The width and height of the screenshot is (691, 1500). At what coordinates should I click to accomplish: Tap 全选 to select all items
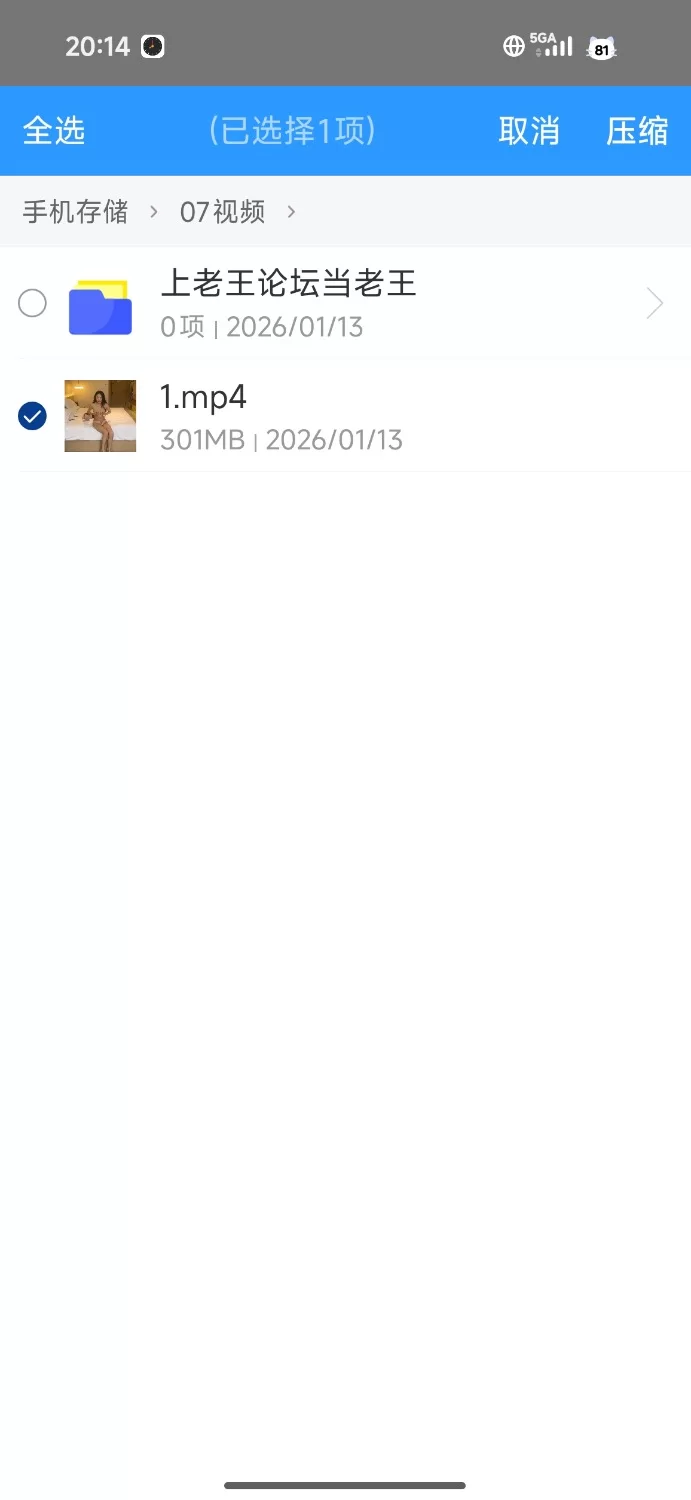[x=54, y=131]
